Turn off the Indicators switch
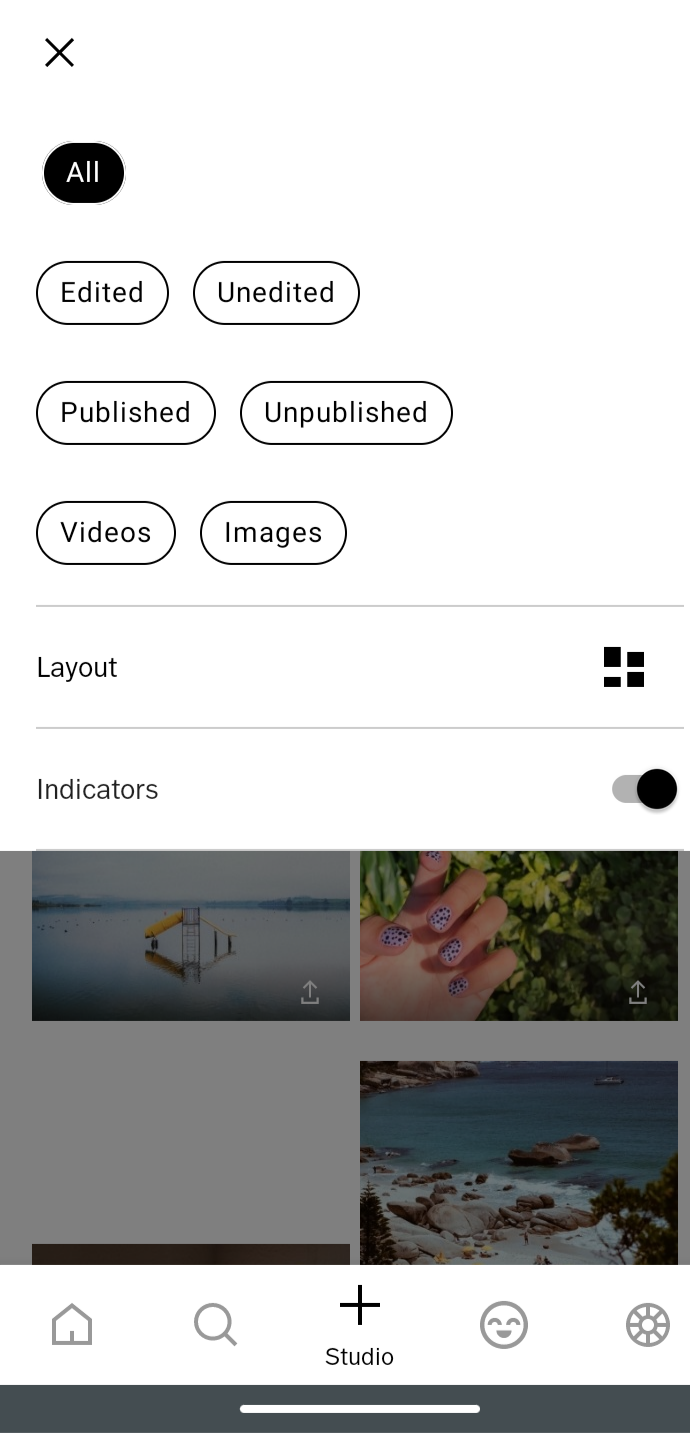Viewport: 690px width, 1433px height. click(644, 789)
